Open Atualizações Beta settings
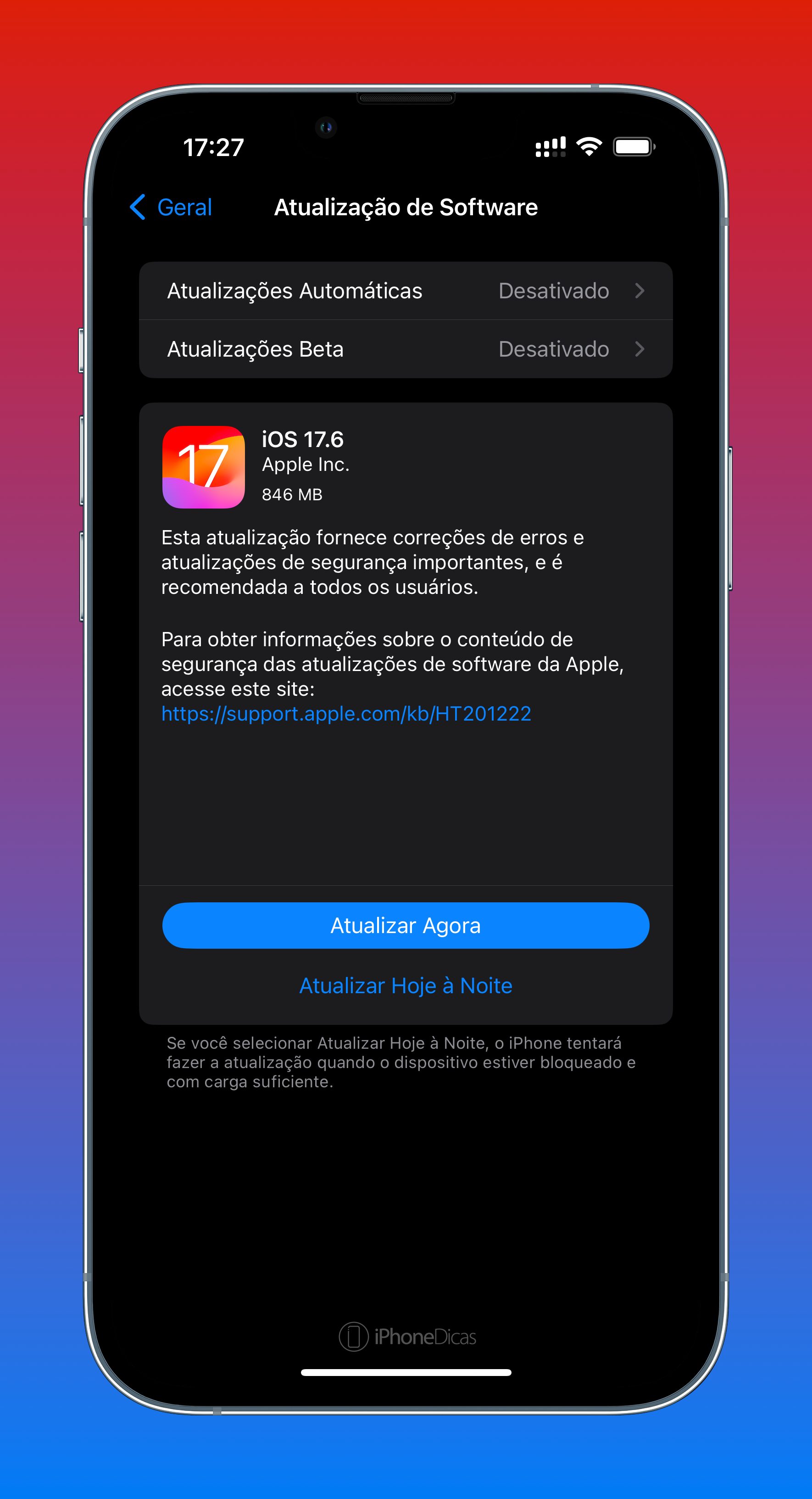Viewport: 812px width, 1499px height. pos(406,349)
